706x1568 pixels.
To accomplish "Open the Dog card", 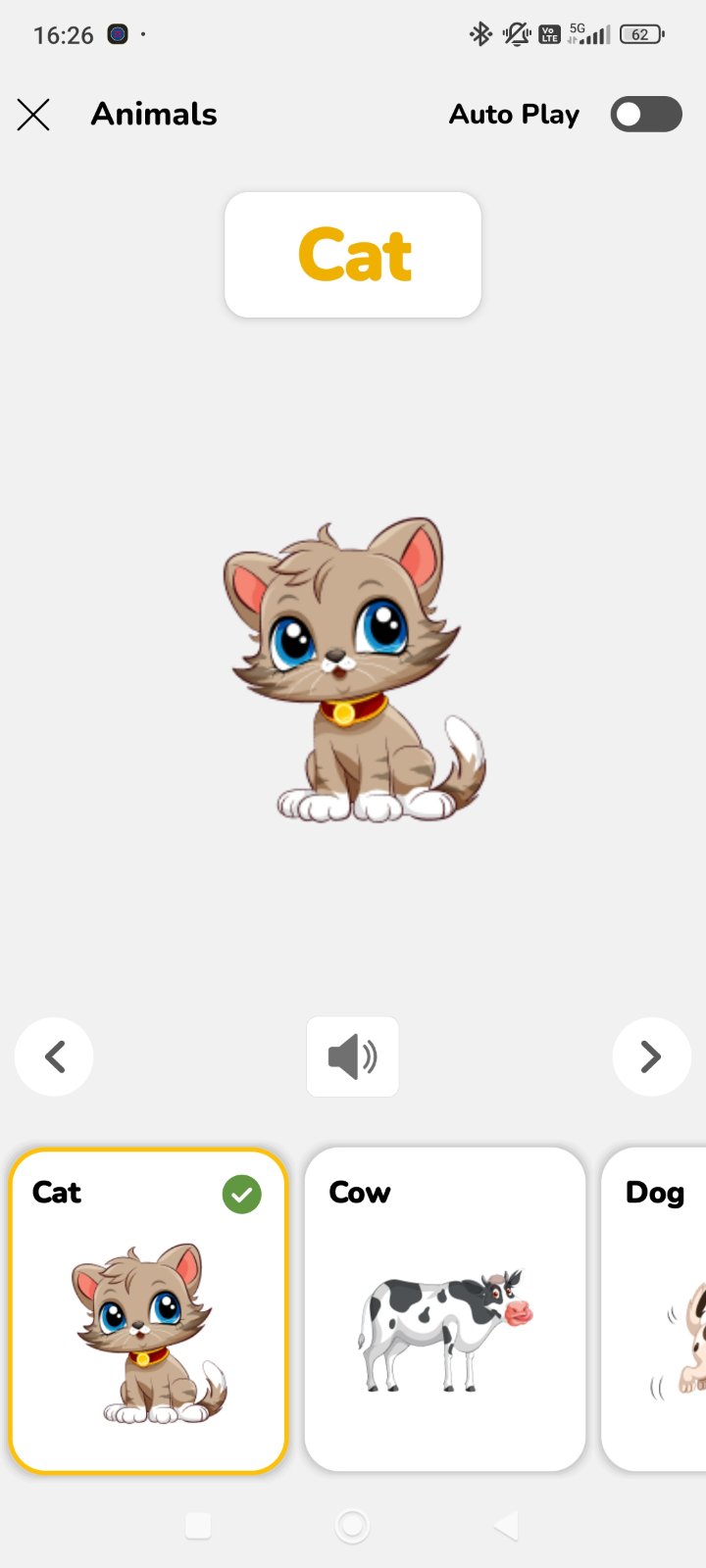I will pos(657,1309).
